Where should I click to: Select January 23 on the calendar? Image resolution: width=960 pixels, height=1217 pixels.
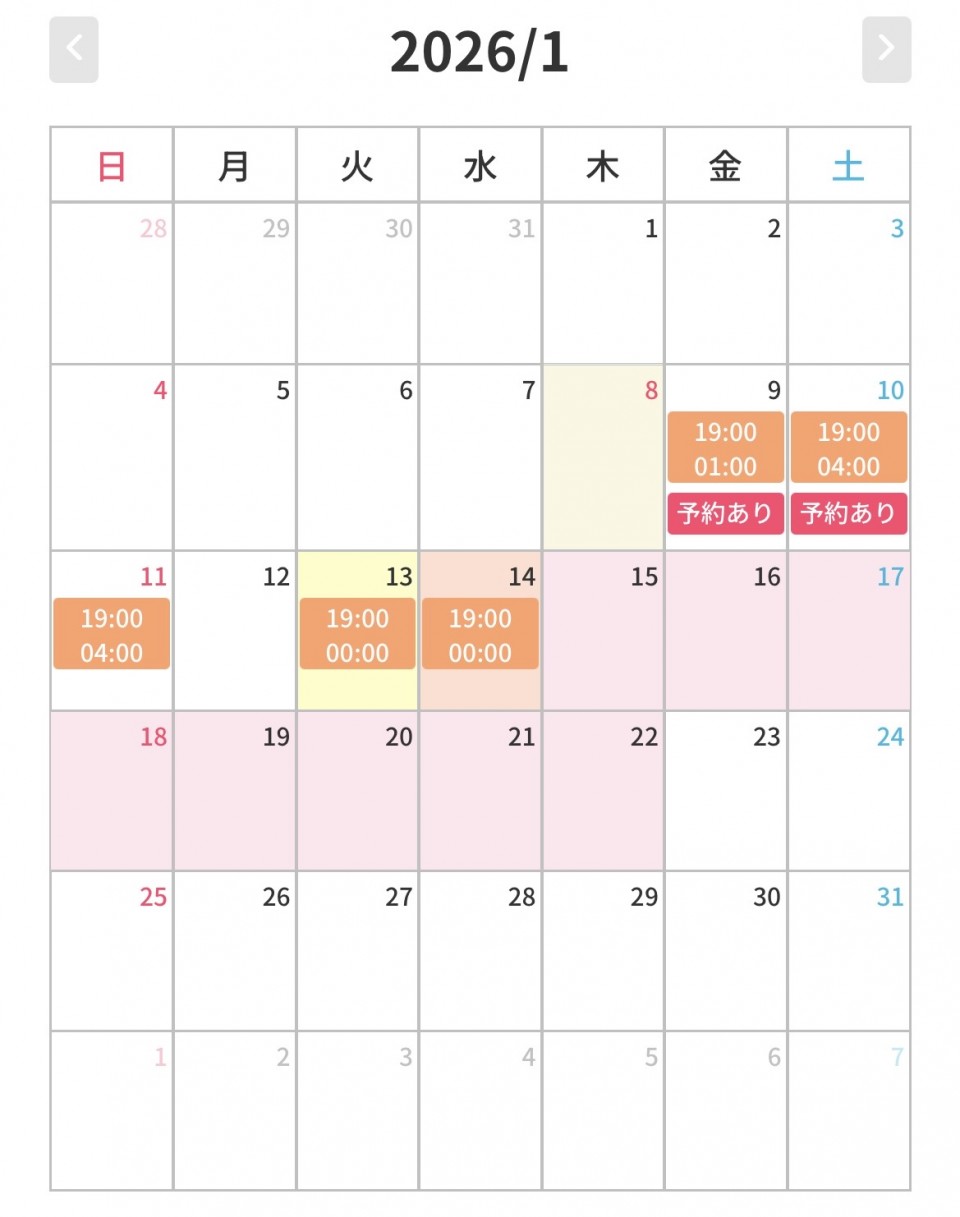(x=726, y=791)
